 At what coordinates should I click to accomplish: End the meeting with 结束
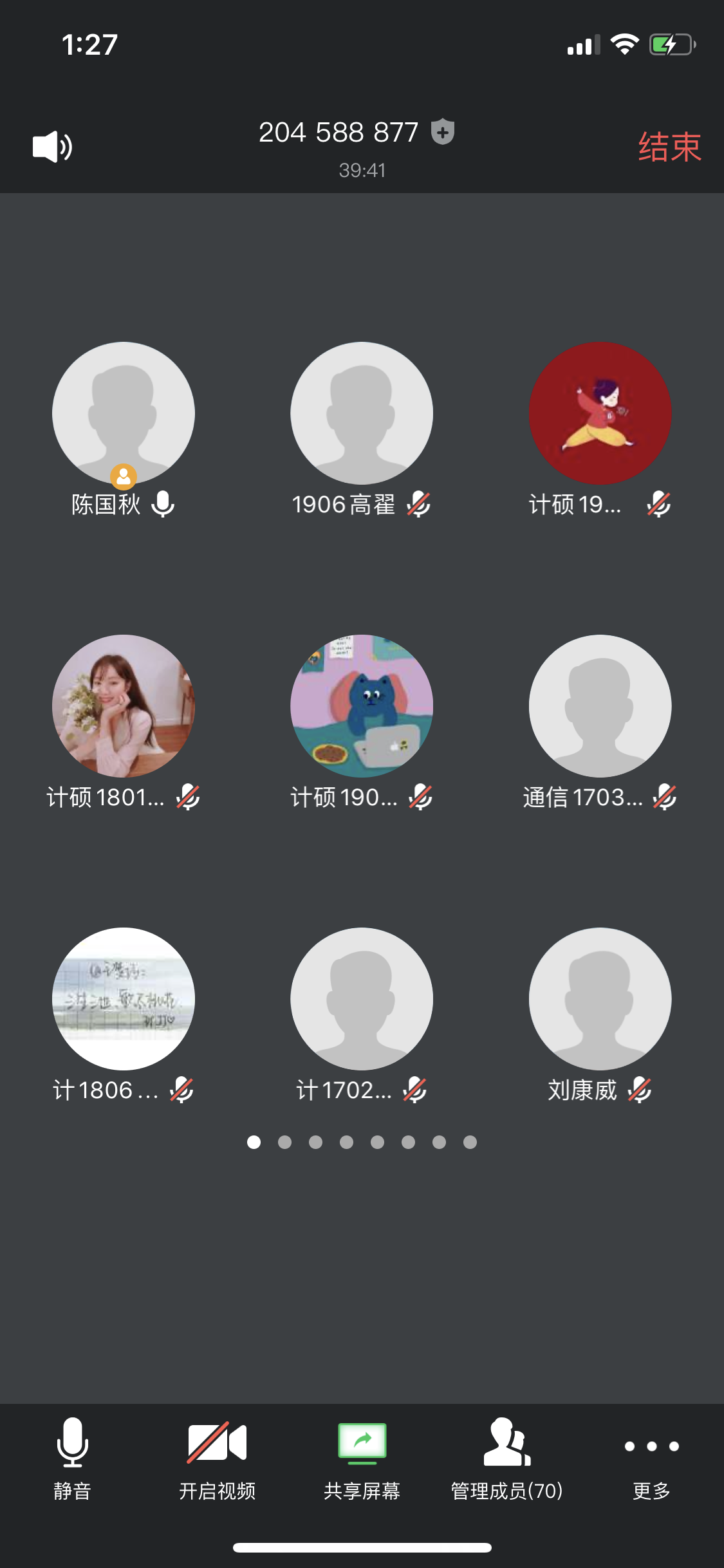pyautogui.click(x=669, y=147)
